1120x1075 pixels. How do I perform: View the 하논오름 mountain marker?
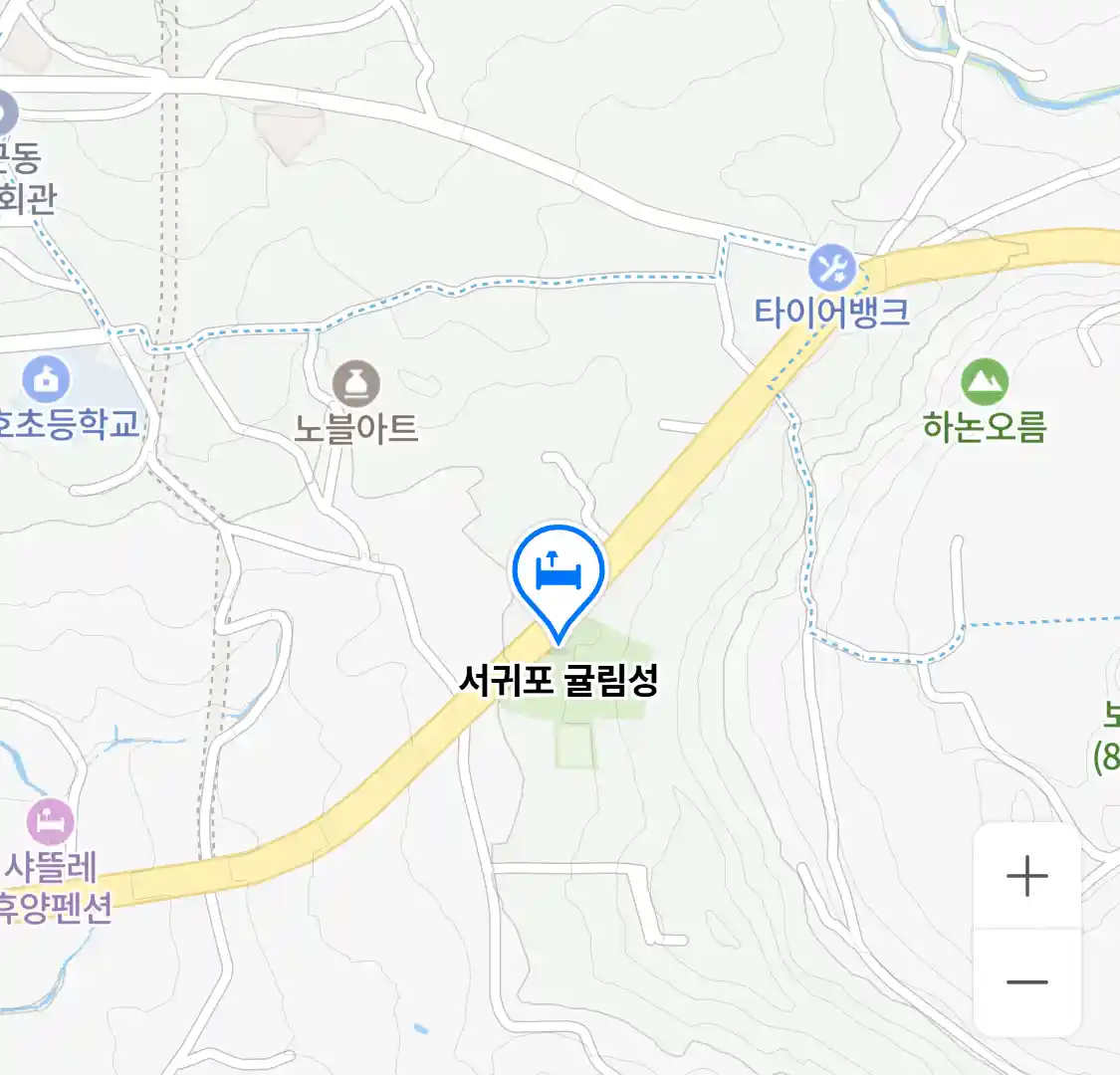[x=985, y=382]
